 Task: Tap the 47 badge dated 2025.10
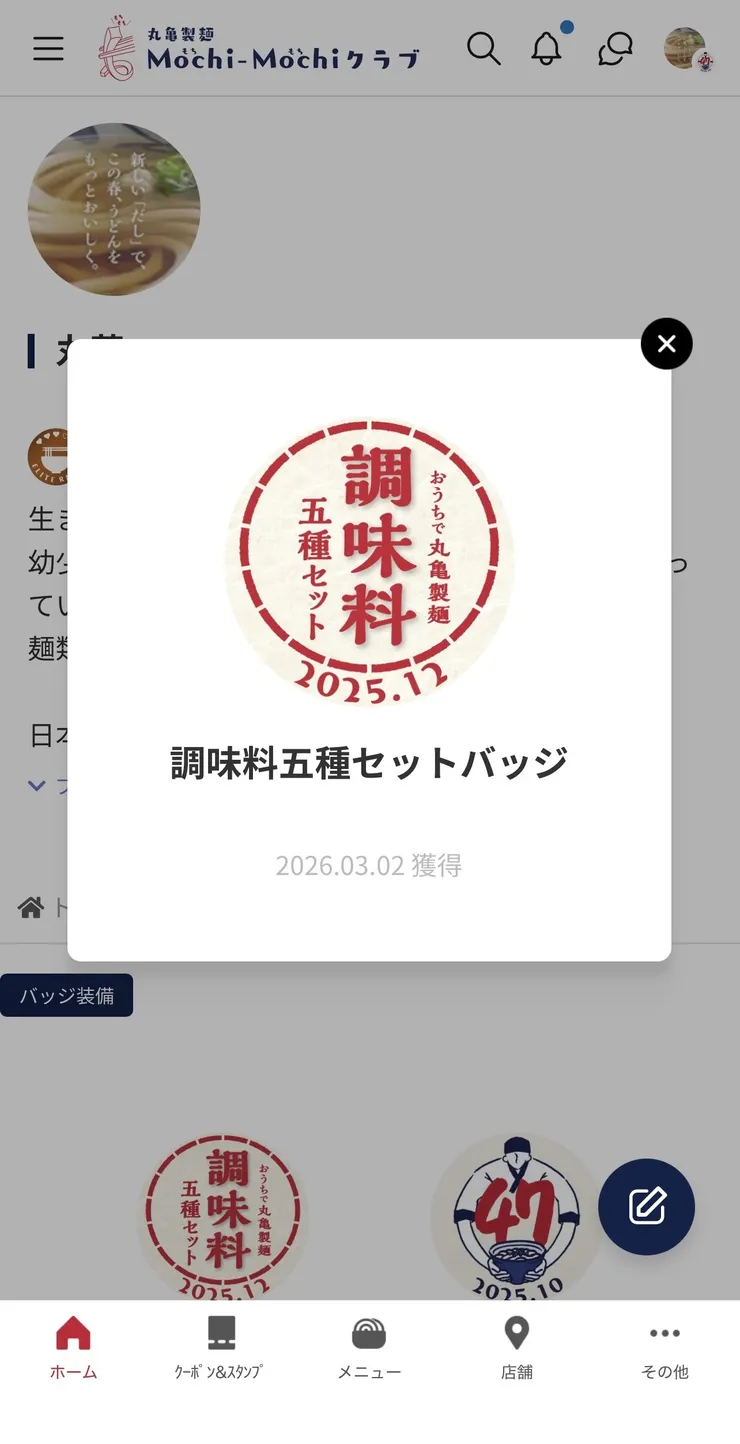point(516,1207)
